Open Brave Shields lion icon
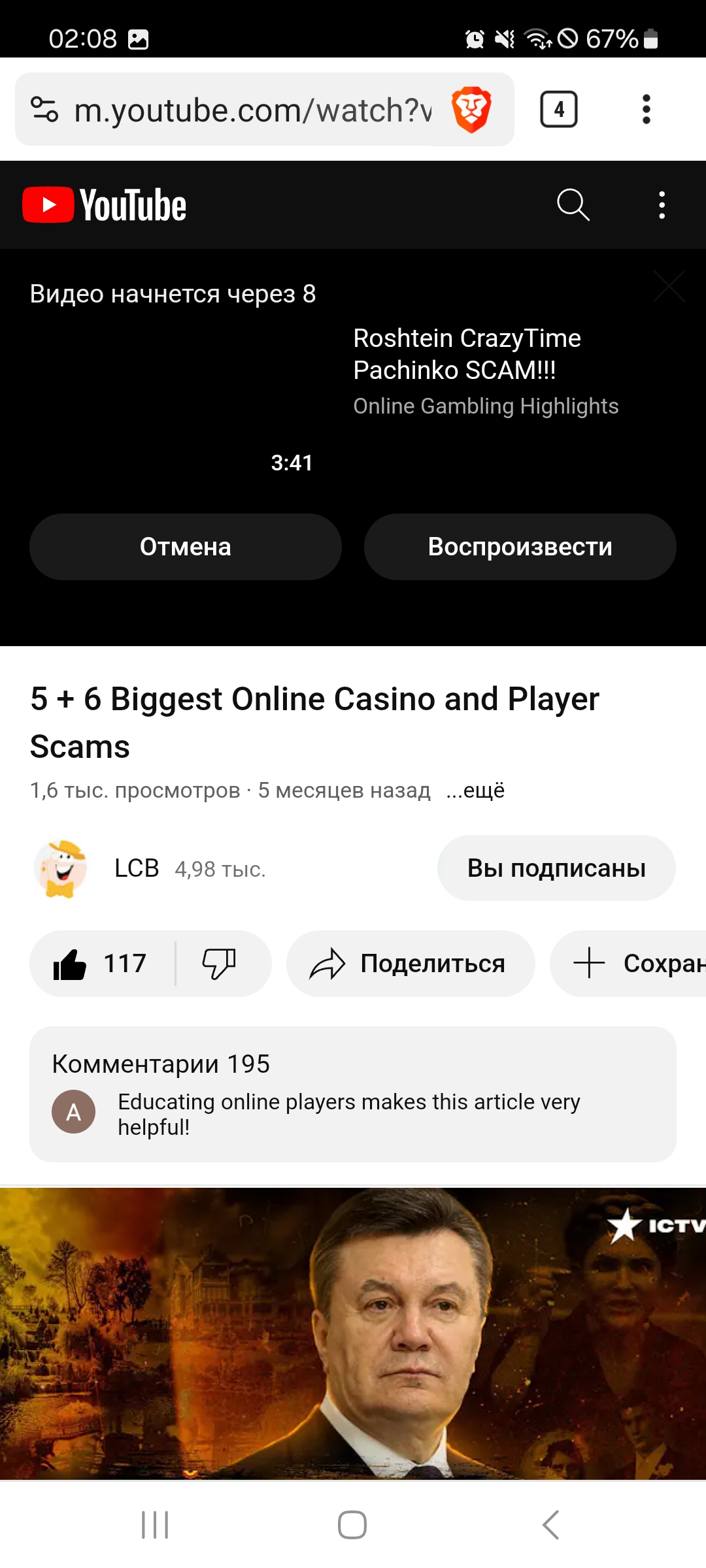 pyautogui.click(x=471, y=110)
